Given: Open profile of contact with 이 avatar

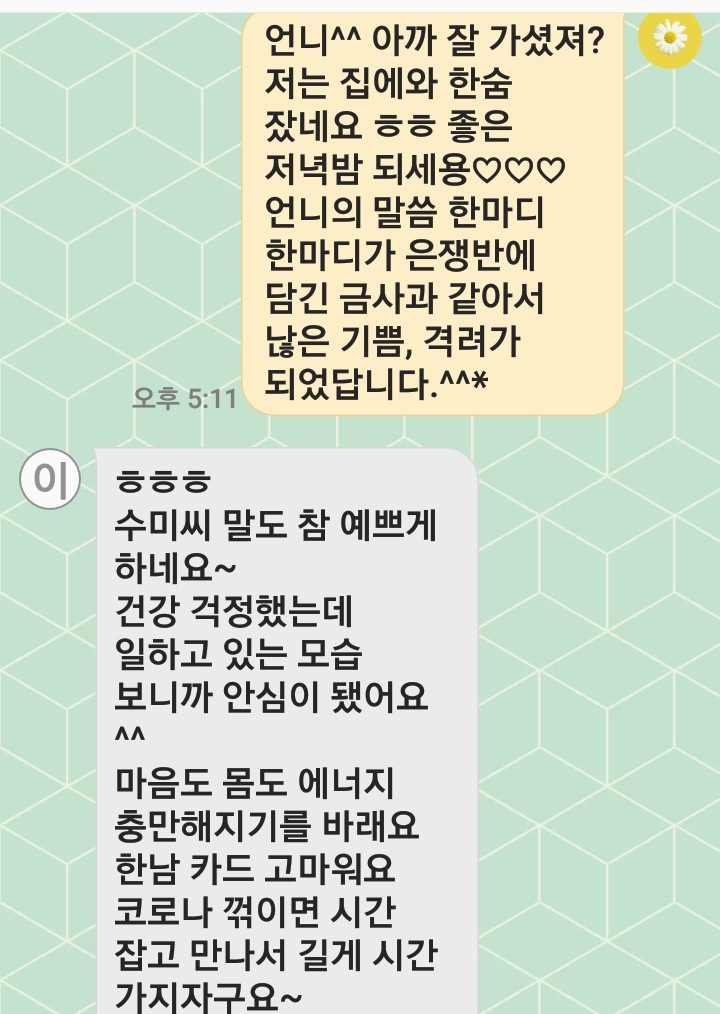Looking at the screenshot, I should 50,479.
